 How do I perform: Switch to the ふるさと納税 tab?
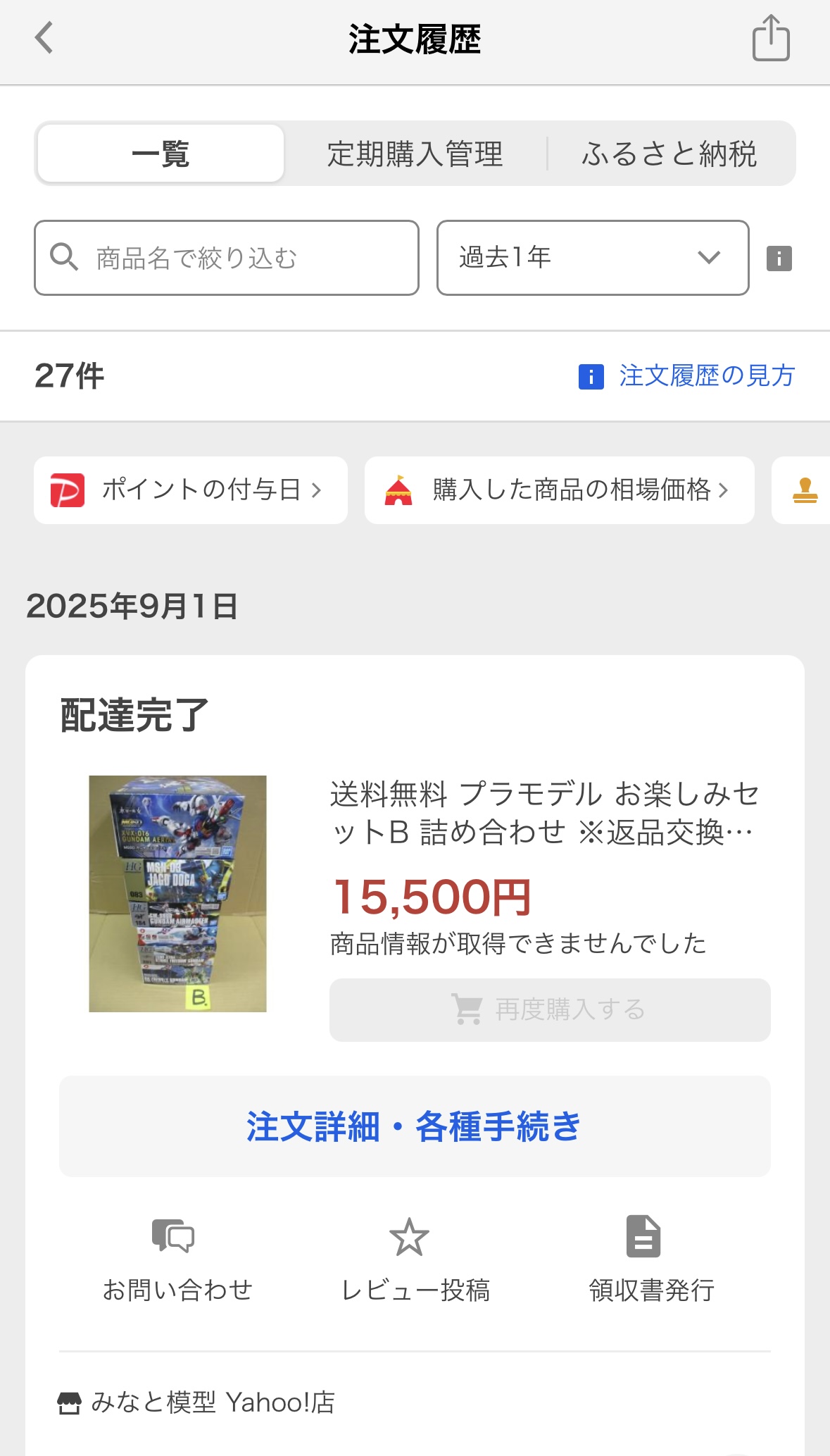pos(669,154)
